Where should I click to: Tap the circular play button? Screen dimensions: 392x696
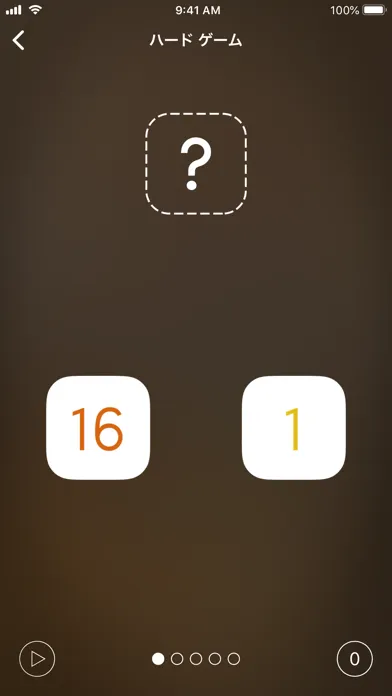pos(37,659)
